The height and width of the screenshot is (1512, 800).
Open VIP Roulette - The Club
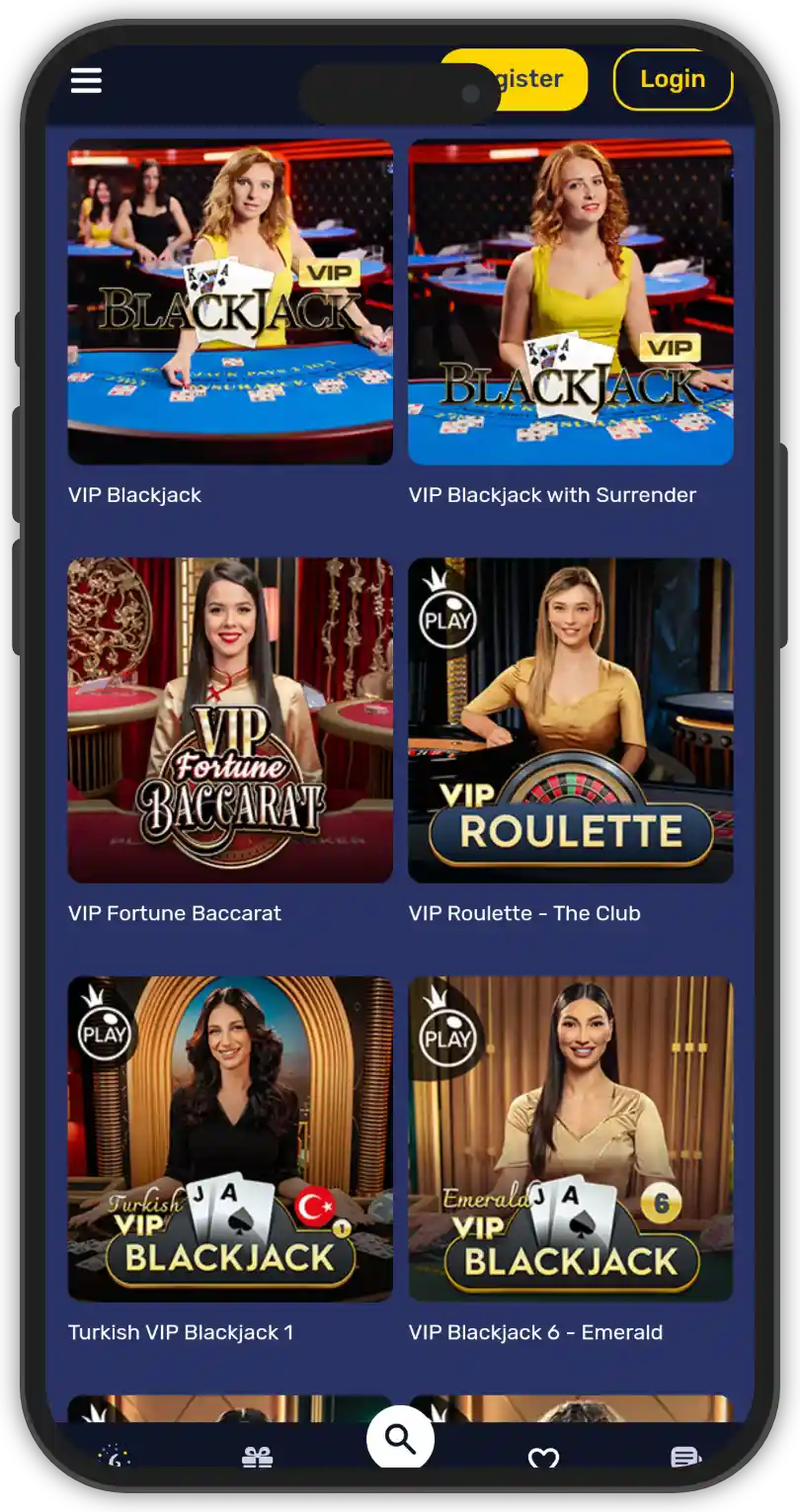[x=571, y=719]
